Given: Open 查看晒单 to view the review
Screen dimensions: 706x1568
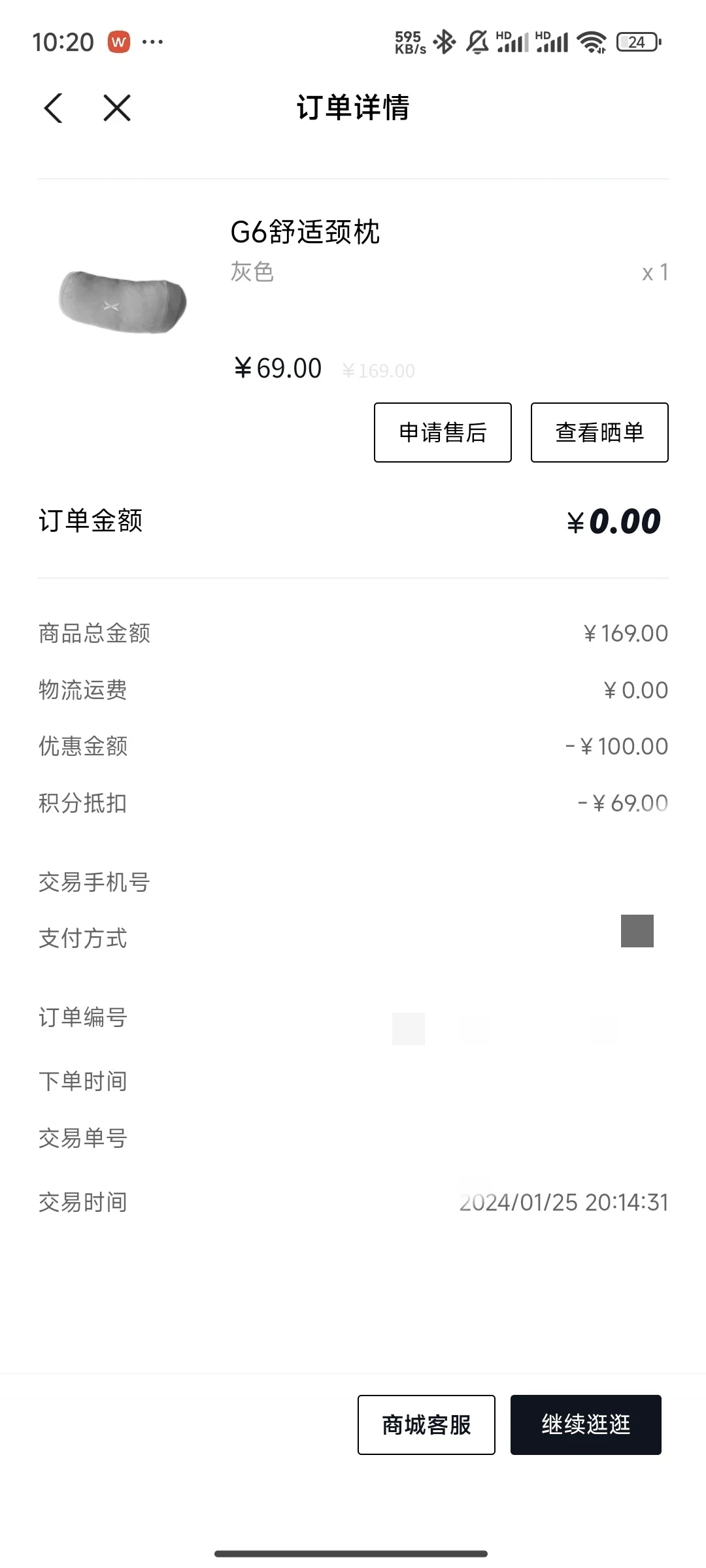Looking at the screenshot, I should click(x=599, y=433).
